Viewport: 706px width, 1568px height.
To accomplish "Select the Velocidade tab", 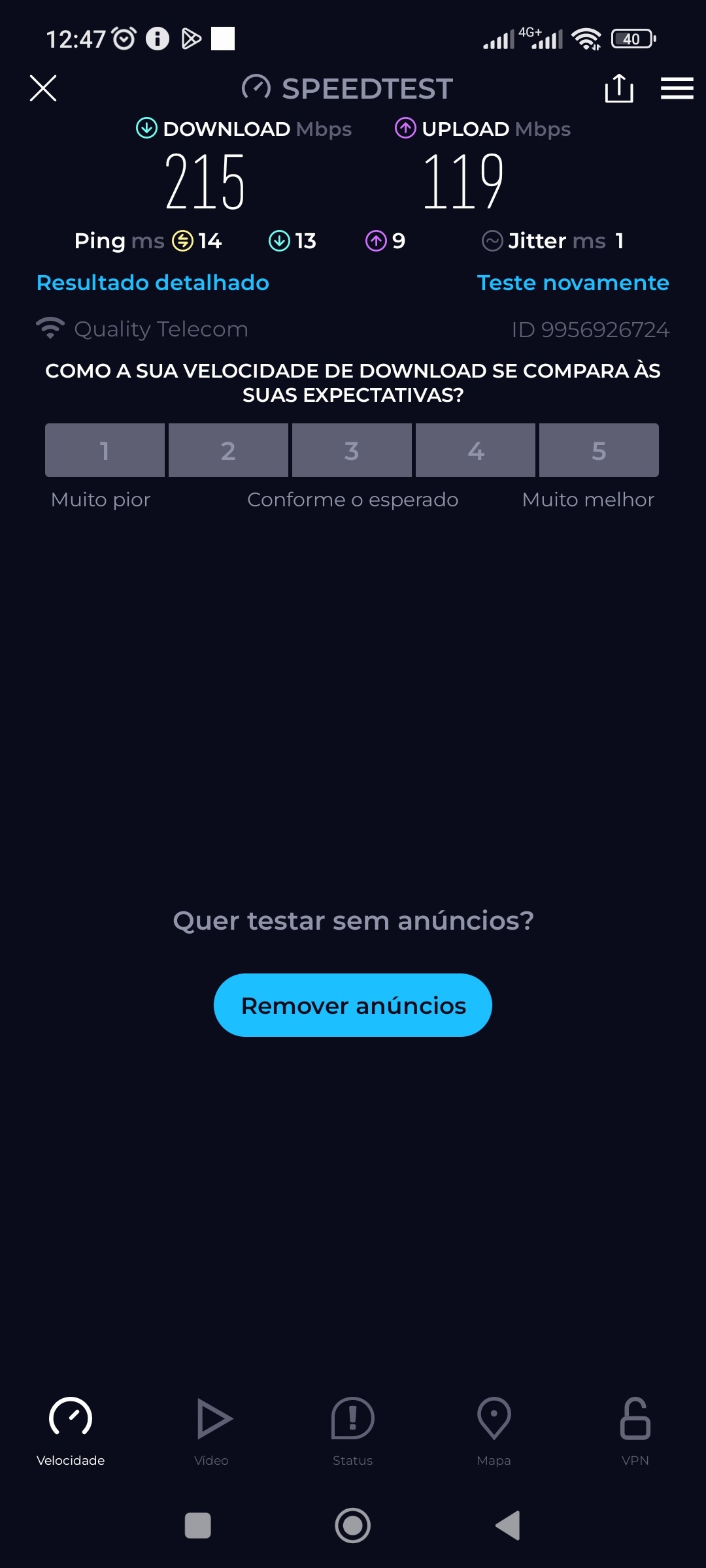I will point(71,1431).
